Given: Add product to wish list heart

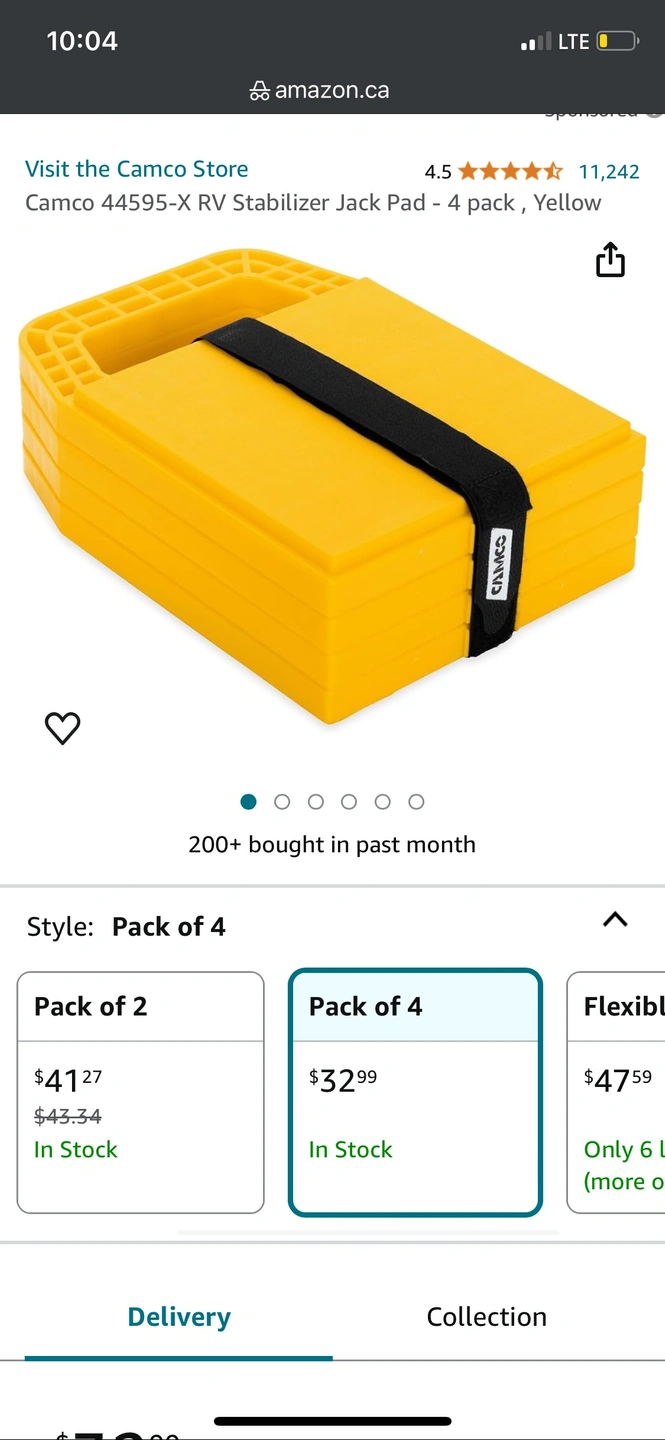Looking at the screenshot, I should (x=63, y=729).
